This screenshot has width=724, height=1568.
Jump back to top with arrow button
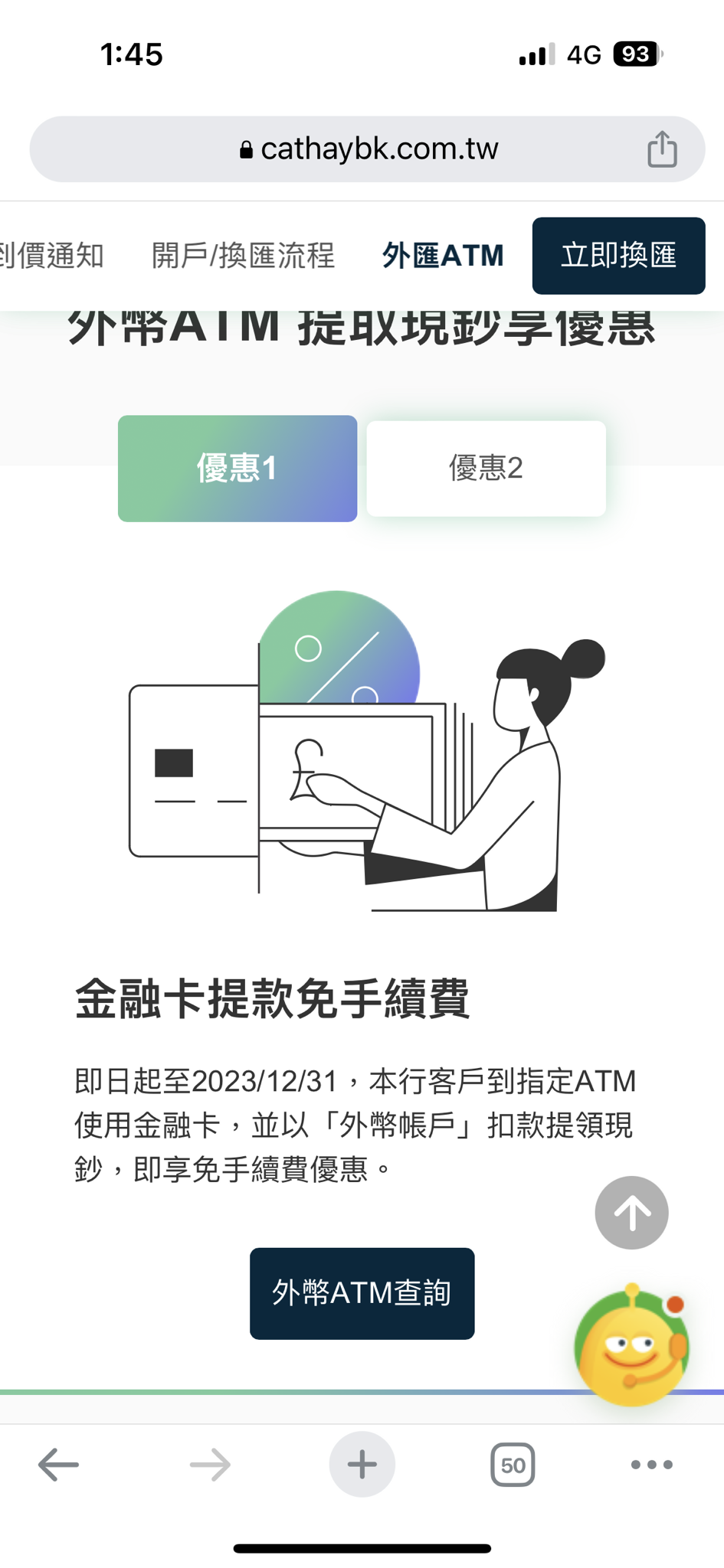pos(631,1213)
